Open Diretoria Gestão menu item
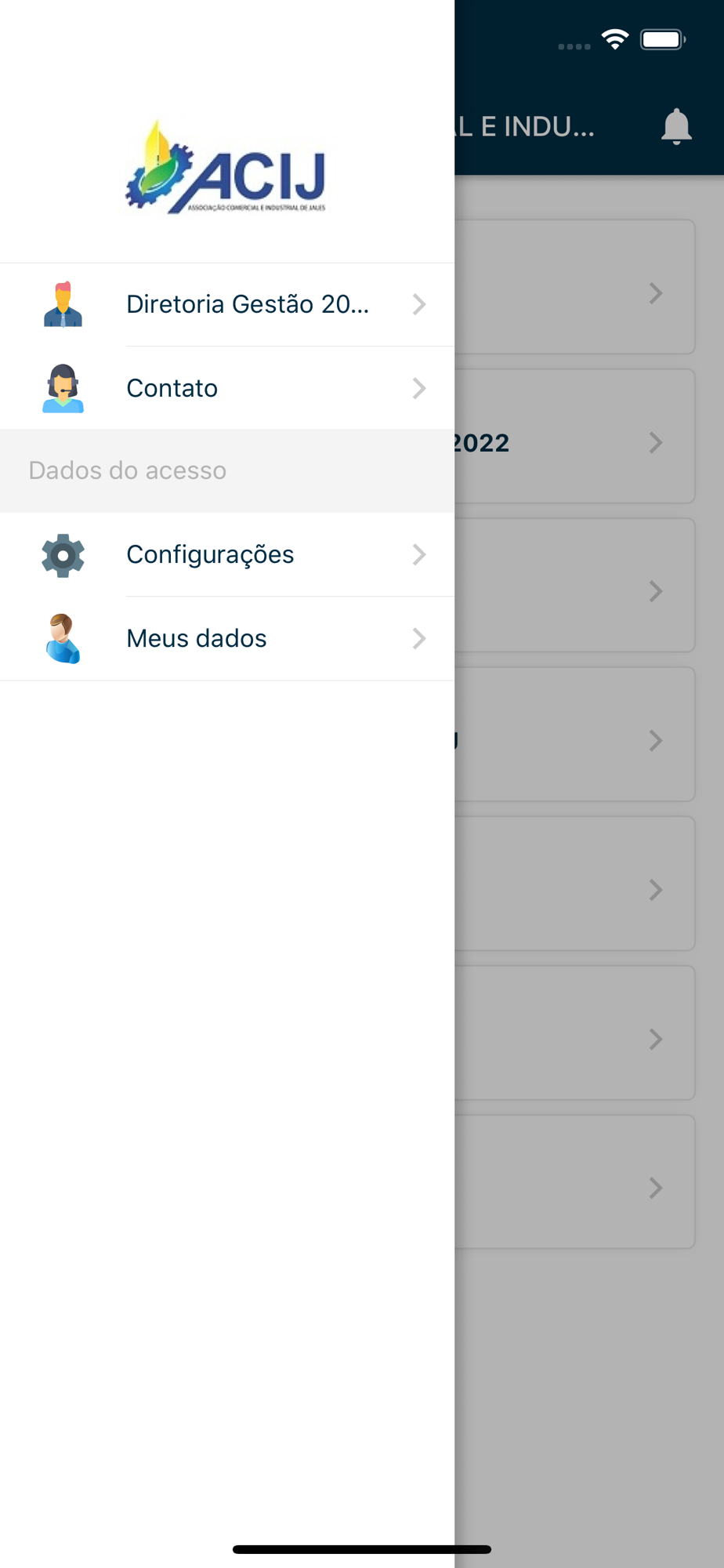Screen dimensions: 724x1568 click(227, 304)
